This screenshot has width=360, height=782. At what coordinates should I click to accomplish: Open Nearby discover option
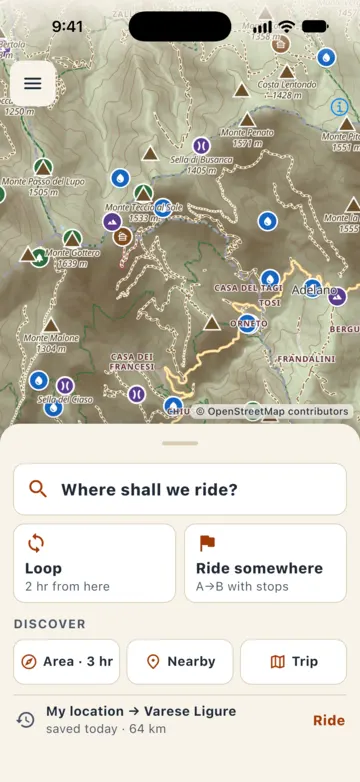coord(180,662)
